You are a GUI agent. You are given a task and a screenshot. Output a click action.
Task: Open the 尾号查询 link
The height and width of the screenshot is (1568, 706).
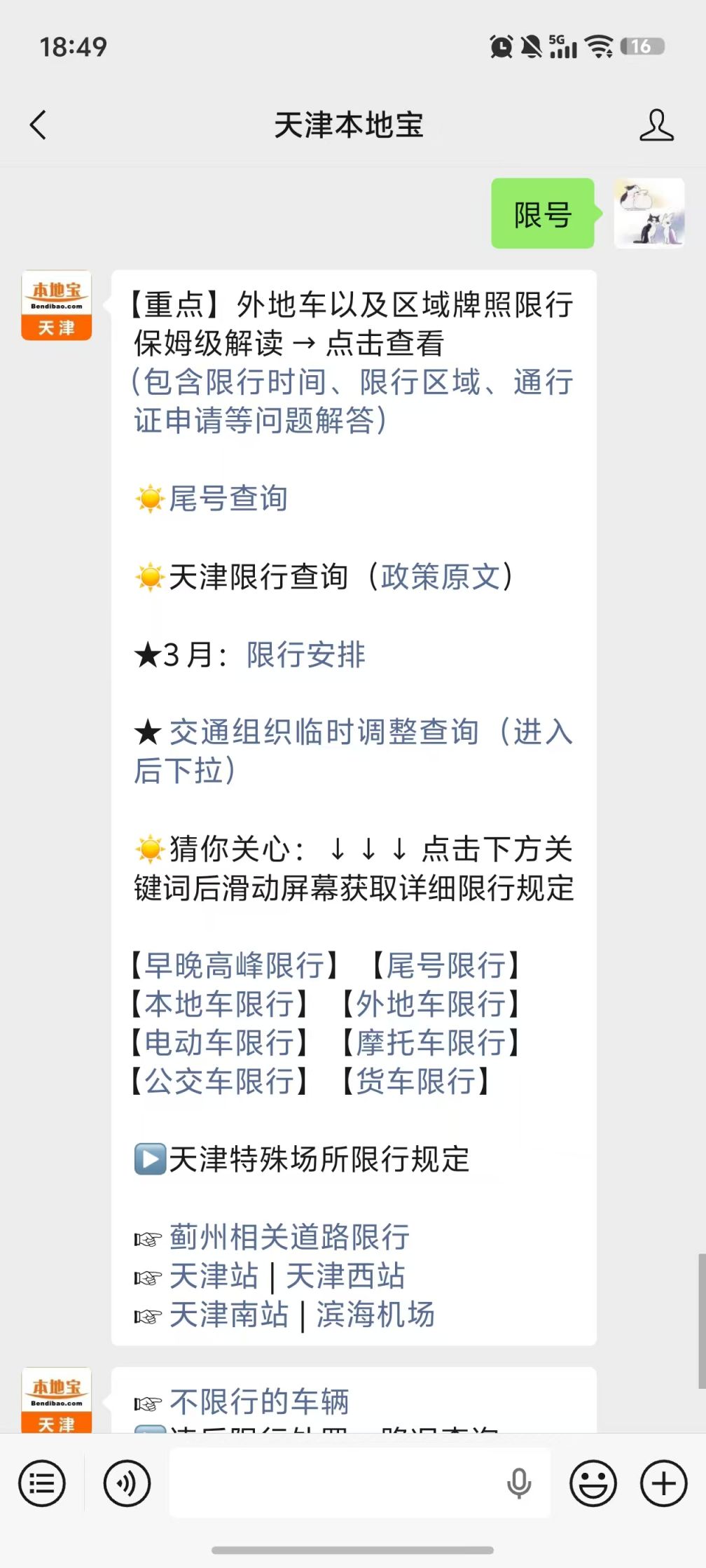[228, 498]
